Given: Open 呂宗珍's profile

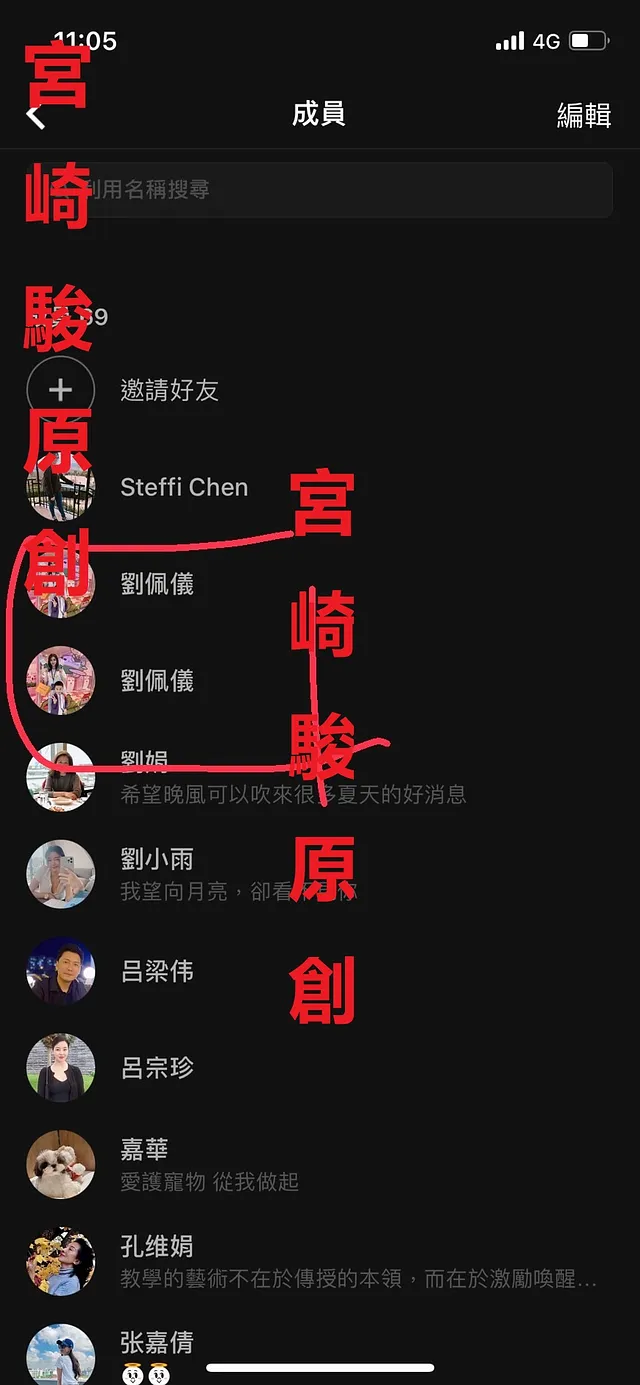Looking at the screenshot, I should 157,1068.
